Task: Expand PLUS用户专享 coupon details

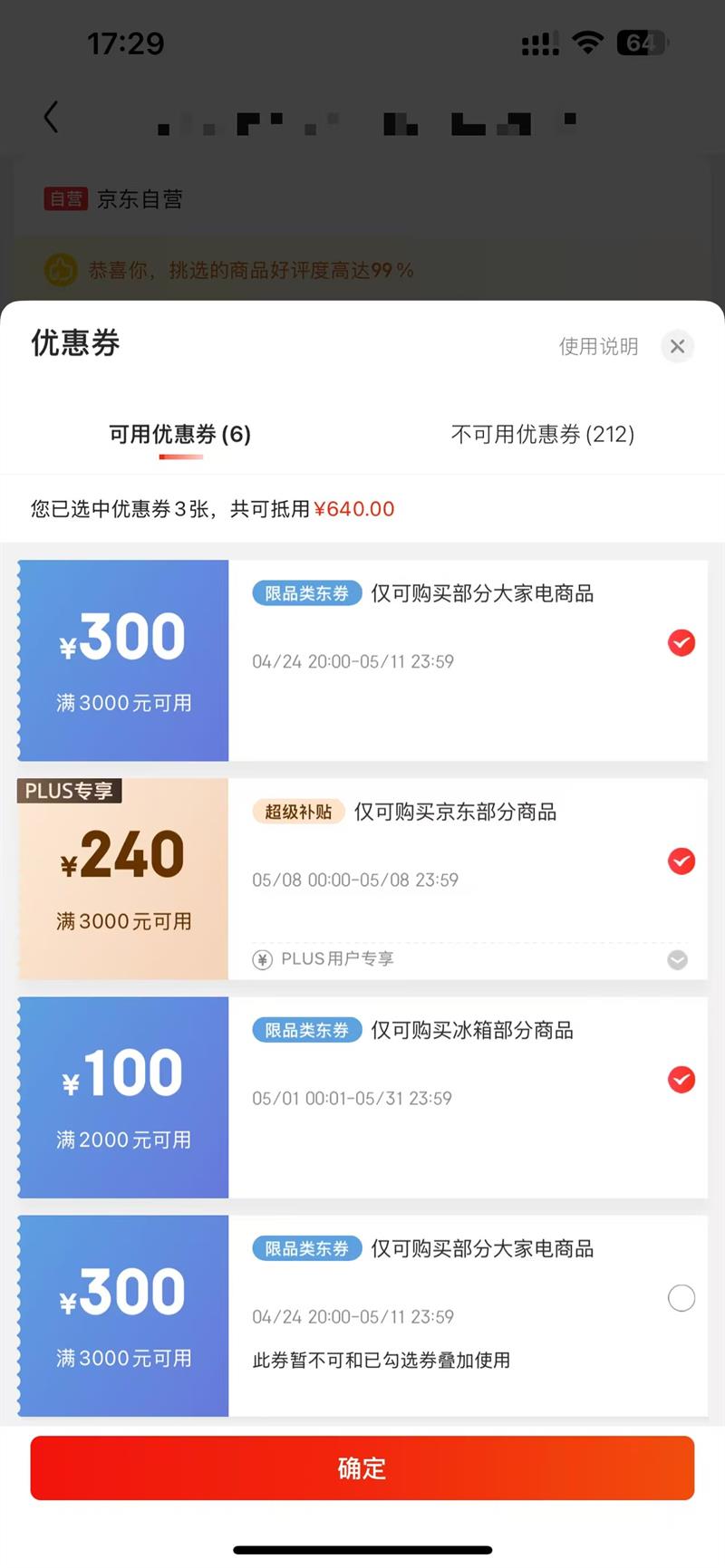Action: tap(677, 959)
